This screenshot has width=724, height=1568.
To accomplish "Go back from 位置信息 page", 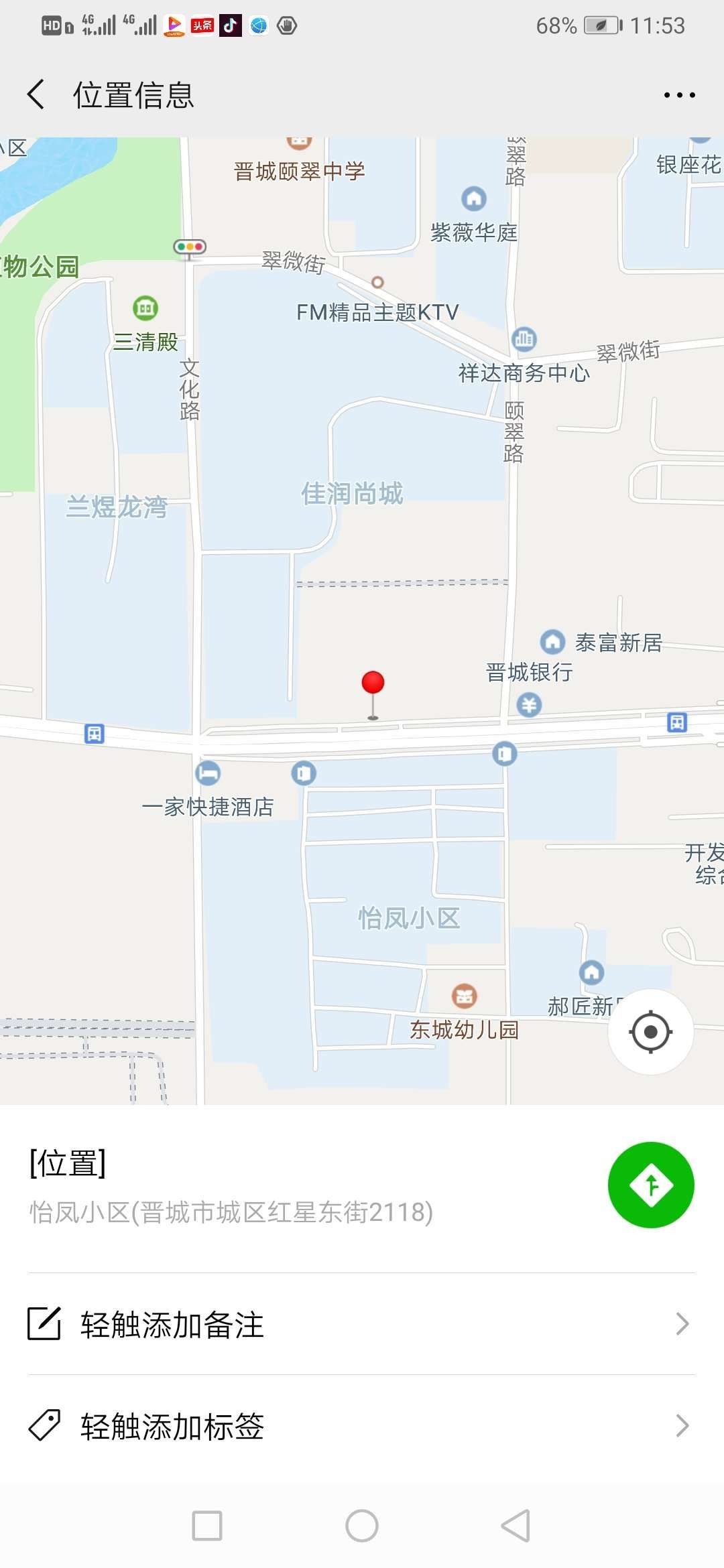I will coord(37,94).
